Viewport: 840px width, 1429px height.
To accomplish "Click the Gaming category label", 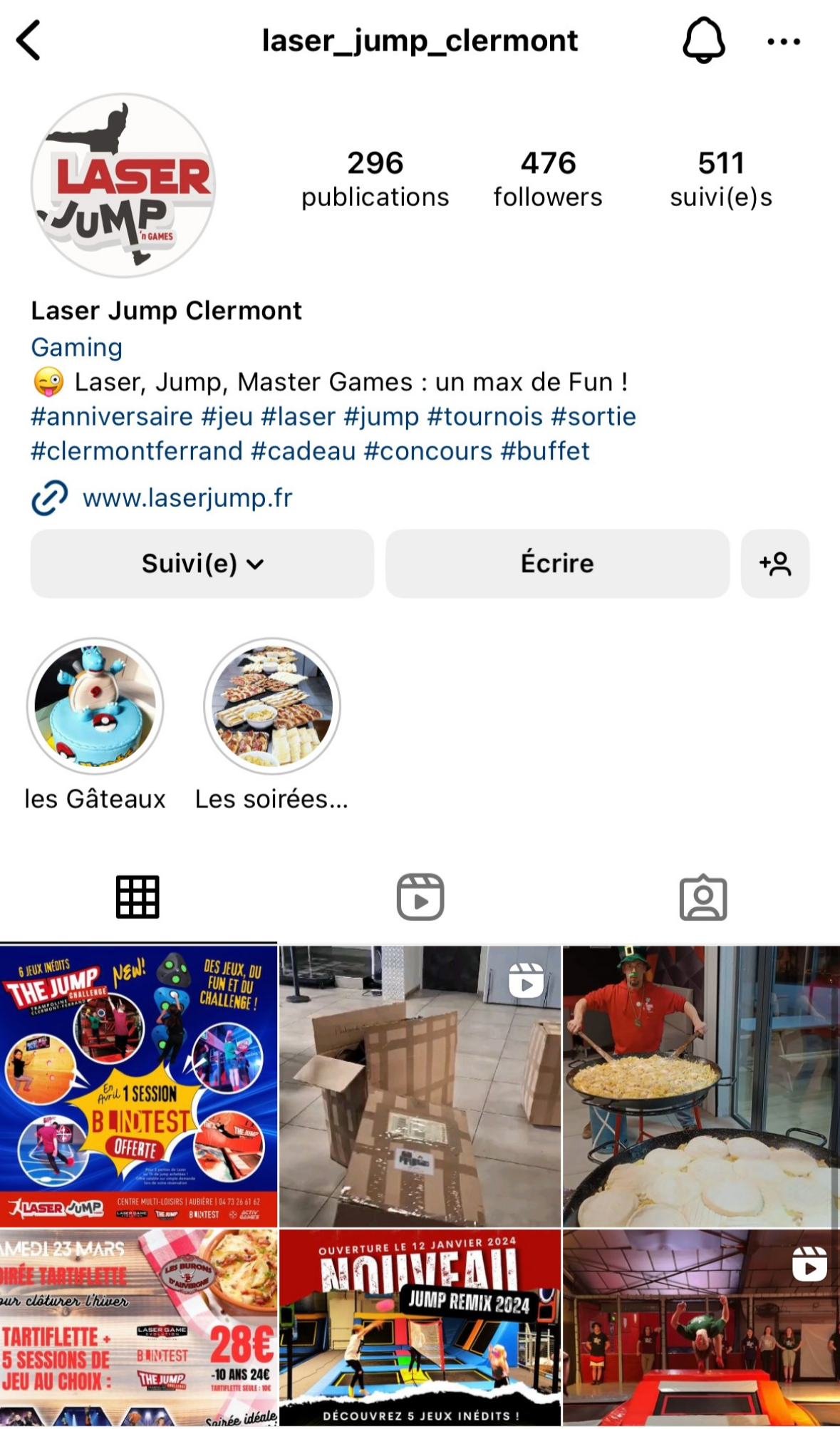I will [x=76, y=347].
